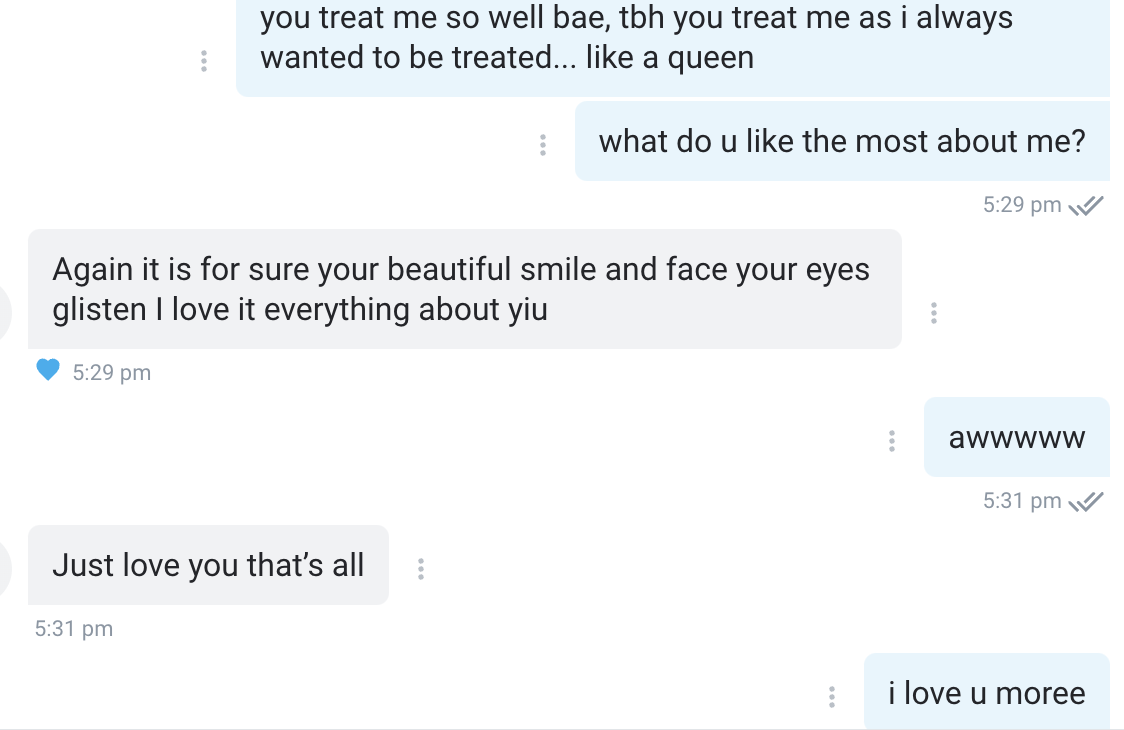Open options for 'i love u moree' message
Image resolution: width=1124 pixels, height=730 pixels.
tap(832, 697)
